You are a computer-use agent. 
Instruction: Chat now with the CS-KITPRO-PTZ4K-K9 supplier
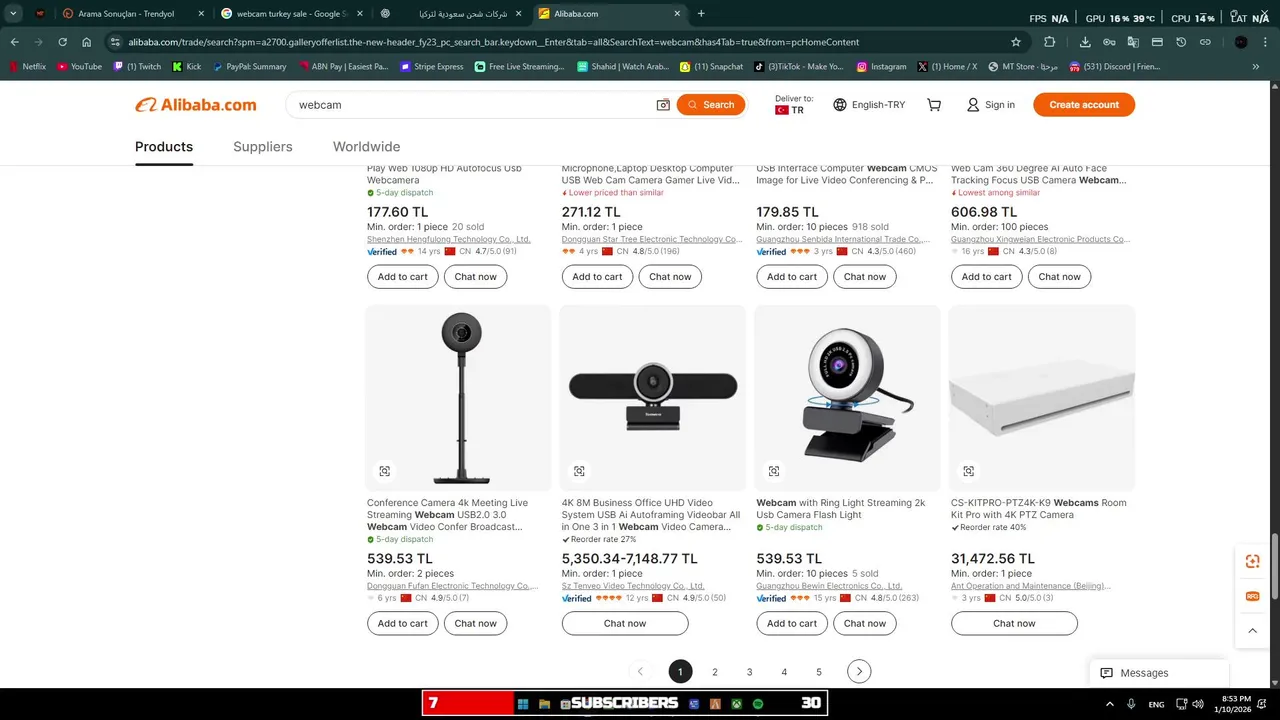pyautogui.click(x=1014, y=623)
